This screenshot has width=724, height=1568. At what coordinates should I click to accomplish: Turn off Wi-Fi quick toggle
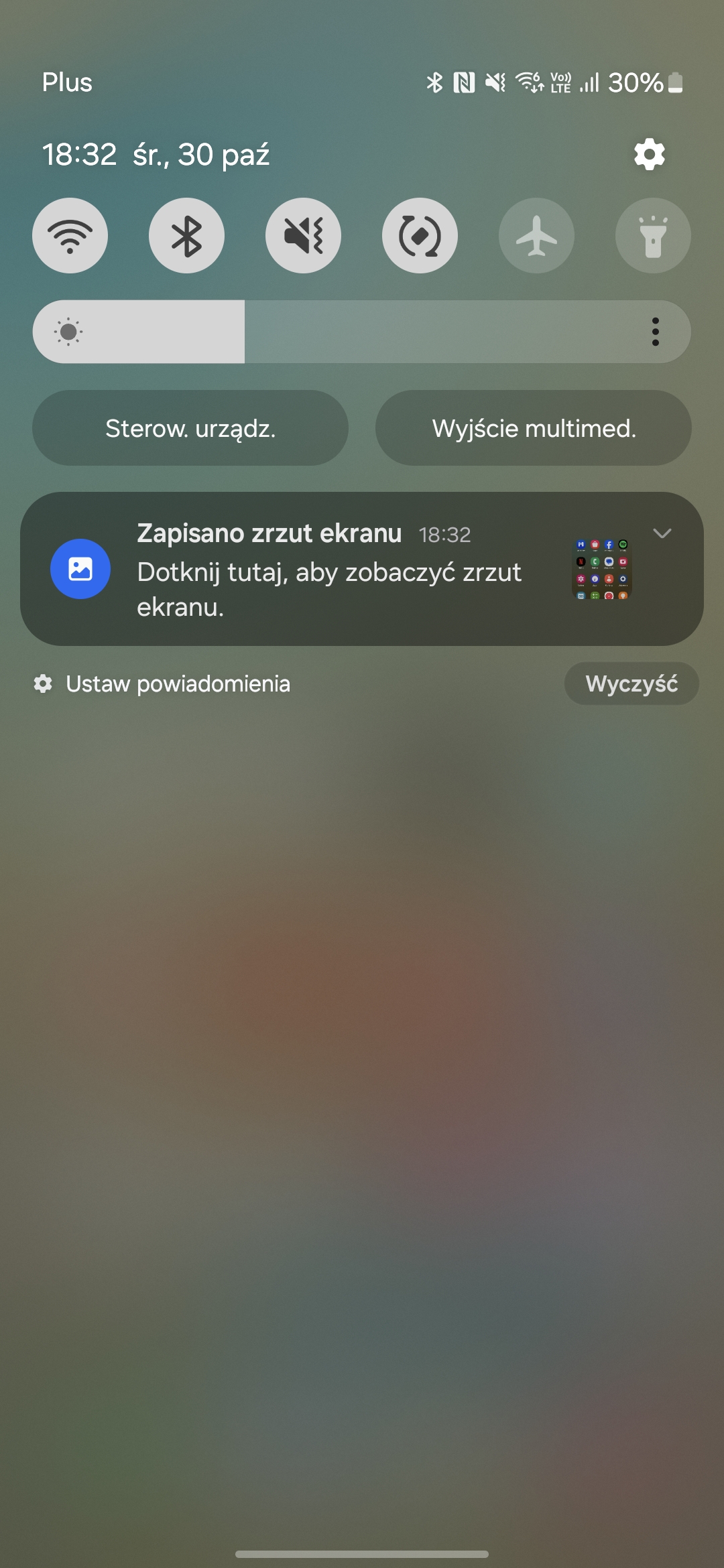[x=70, y=235]
